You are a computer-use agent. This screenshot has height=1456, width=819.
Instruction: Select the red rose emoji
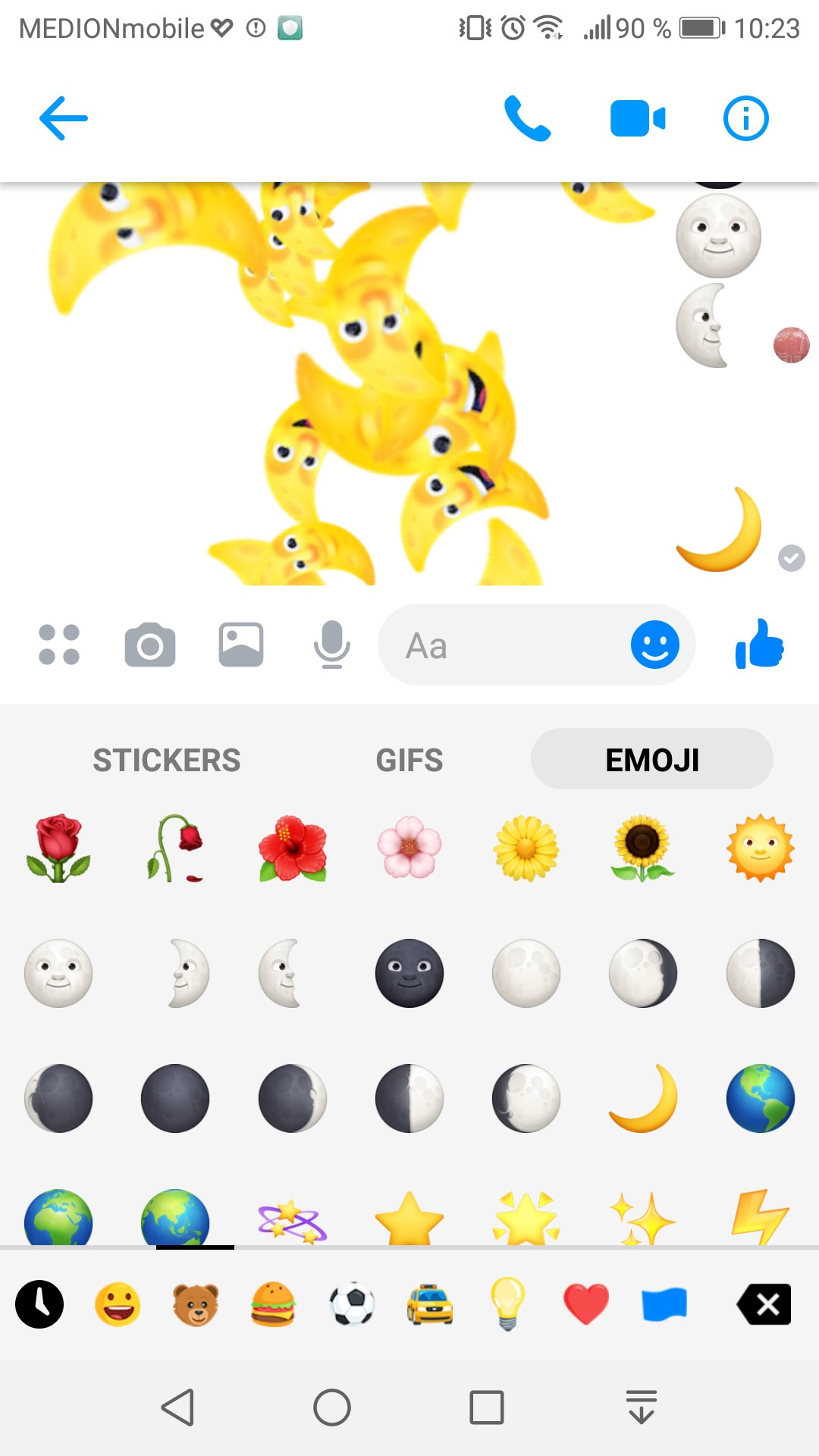click(58, 849)
